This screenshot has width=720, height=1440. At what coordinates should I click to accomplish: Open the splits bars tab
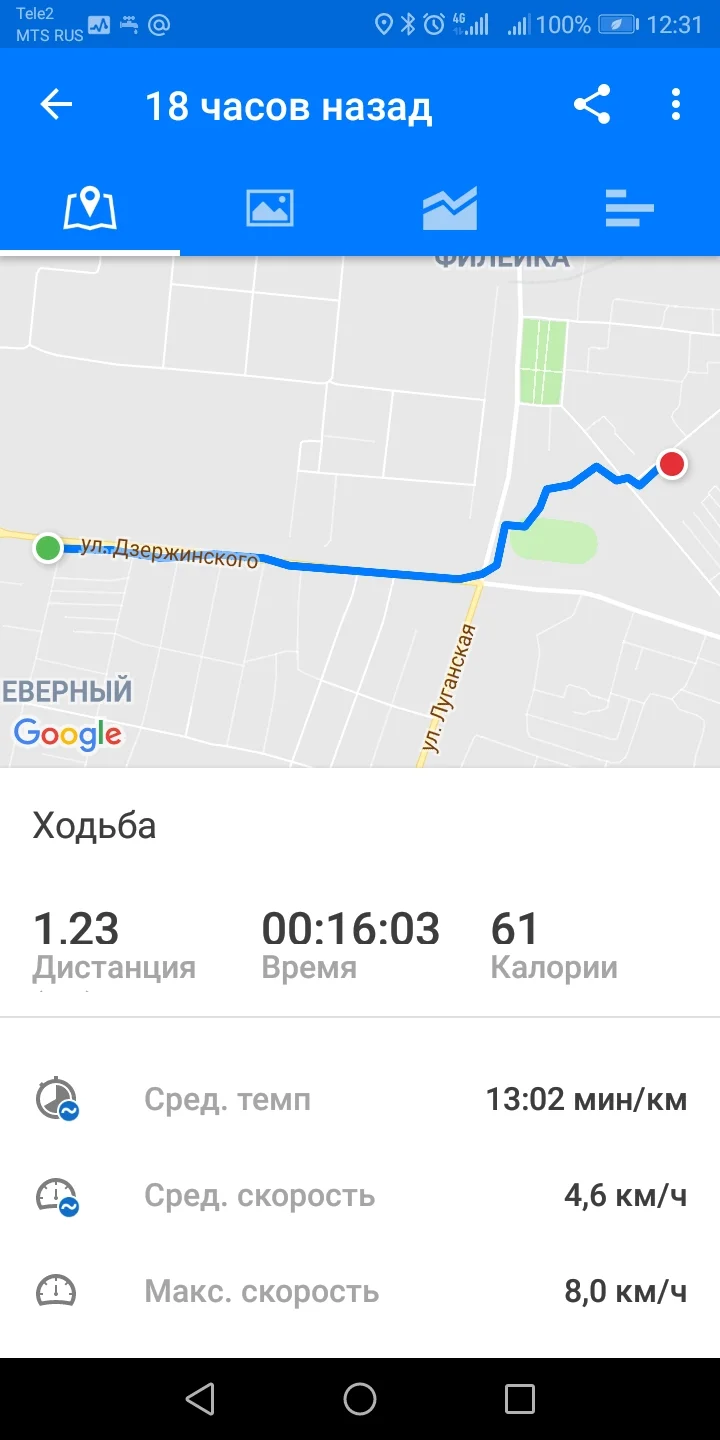[x=630, y=210]
